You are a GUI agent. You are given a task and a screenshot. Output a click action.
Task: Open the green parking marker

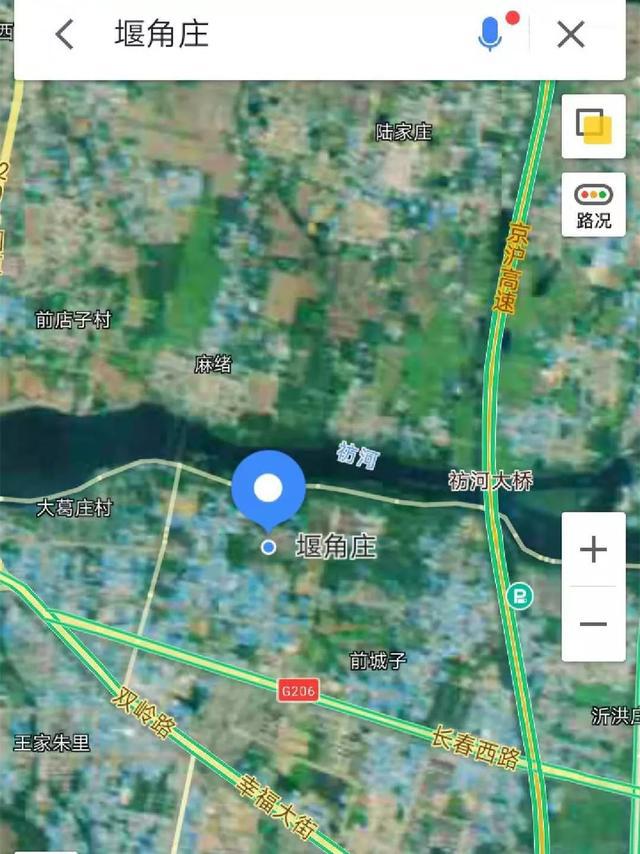[x=520, y=597]
